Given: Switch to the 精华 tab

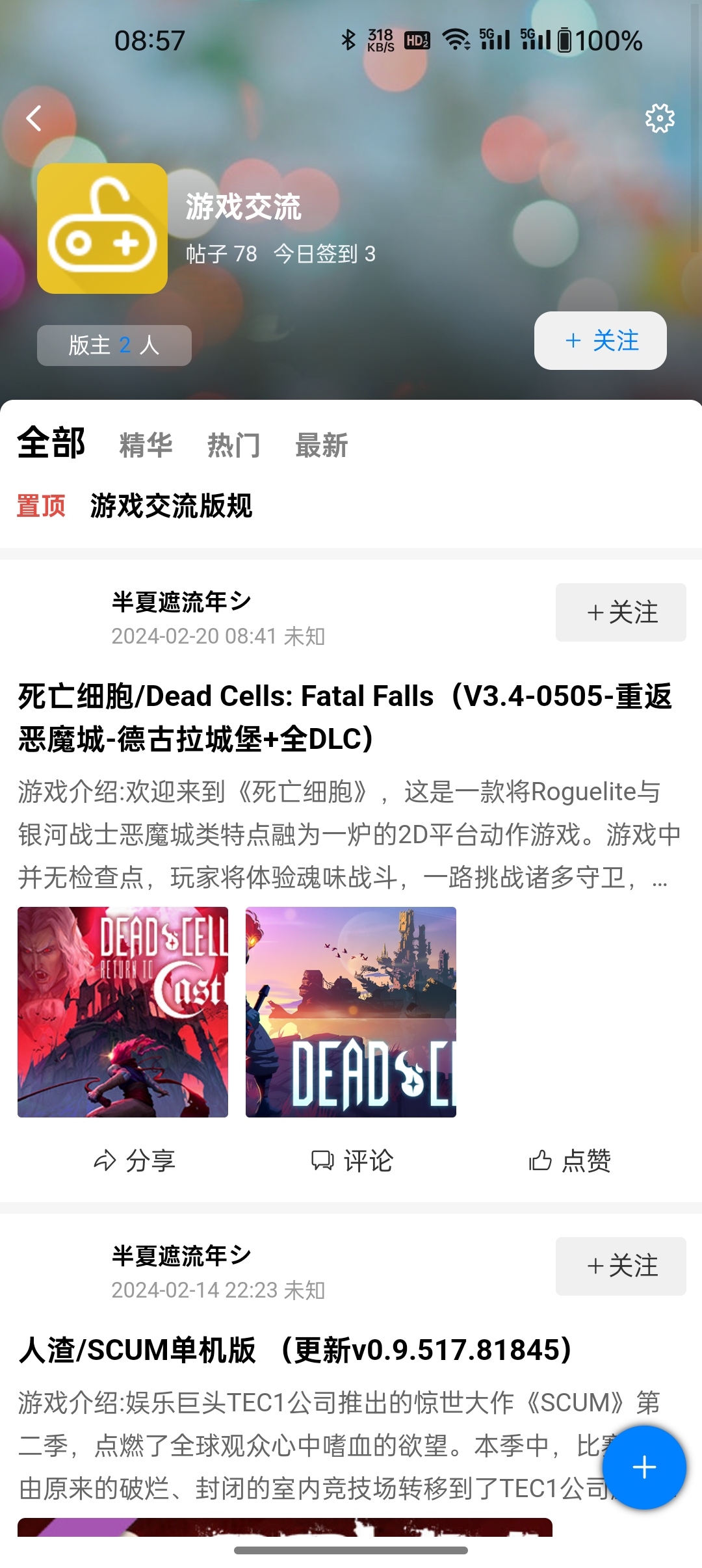Looking at the screenshot, I should 146,445.
